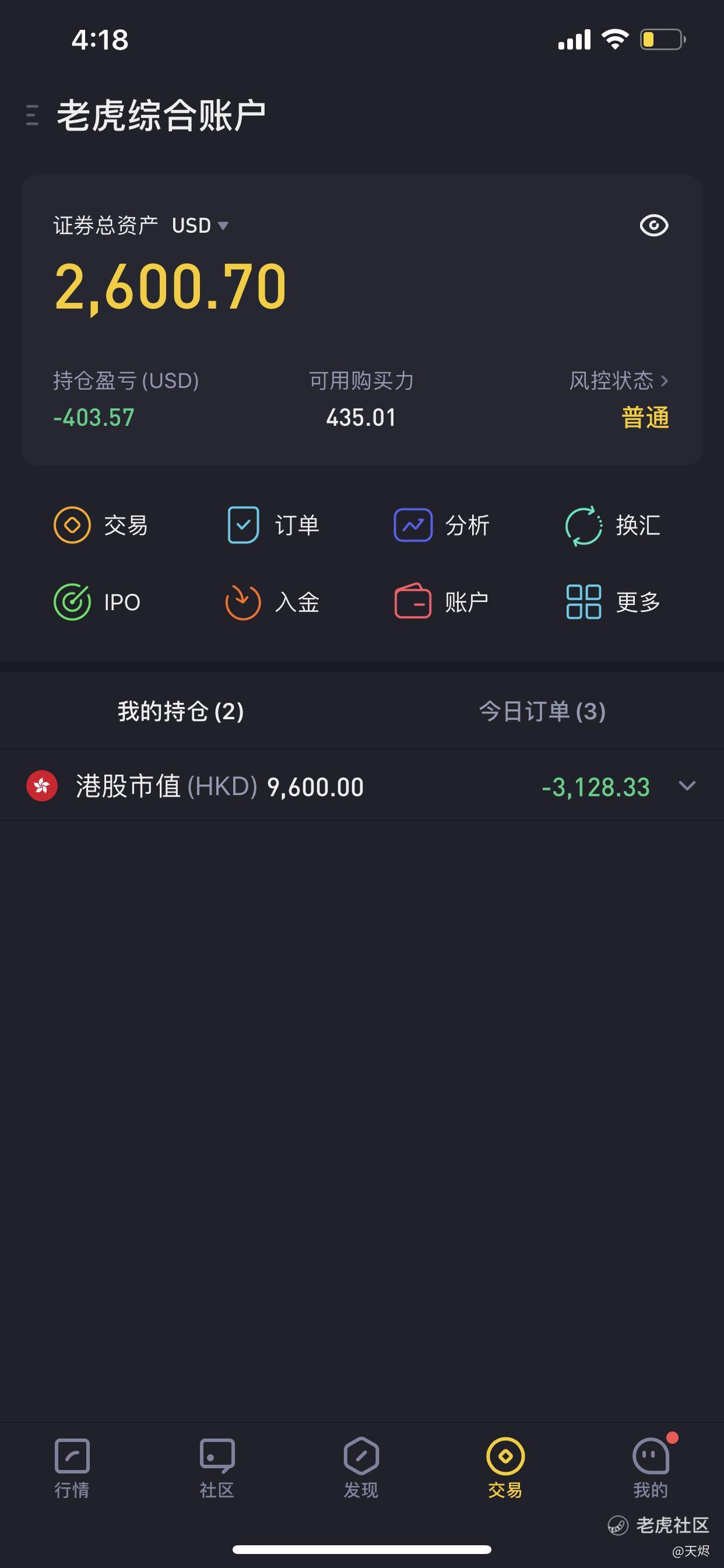The width and height of the screenshot is (724, 1568).
Task: Open the 交易 shortcut in the grid
Action: pos(101,524)
